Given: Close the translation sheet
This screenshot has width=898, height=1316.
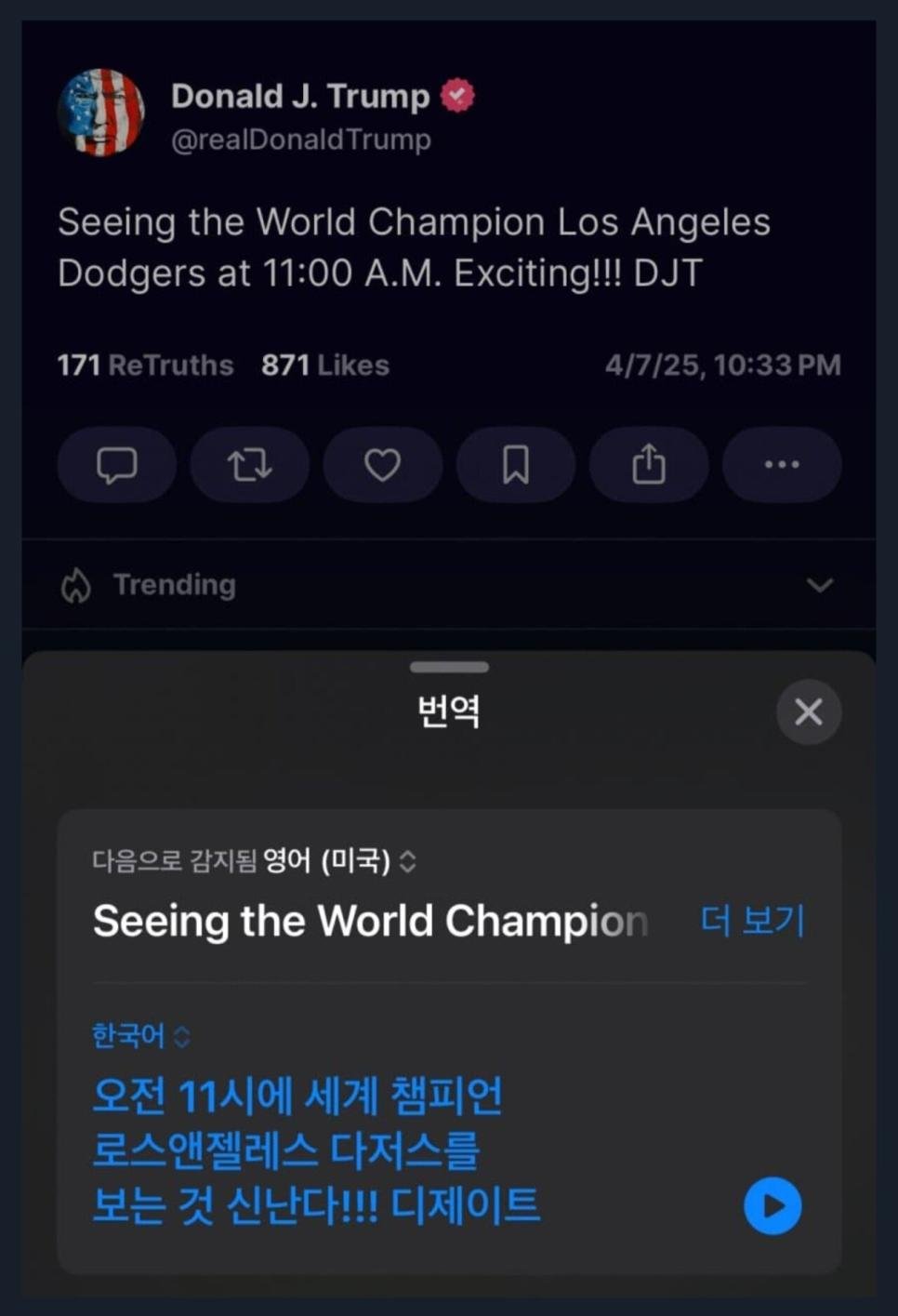Looking at the screenshot, I should pos(809,712).
